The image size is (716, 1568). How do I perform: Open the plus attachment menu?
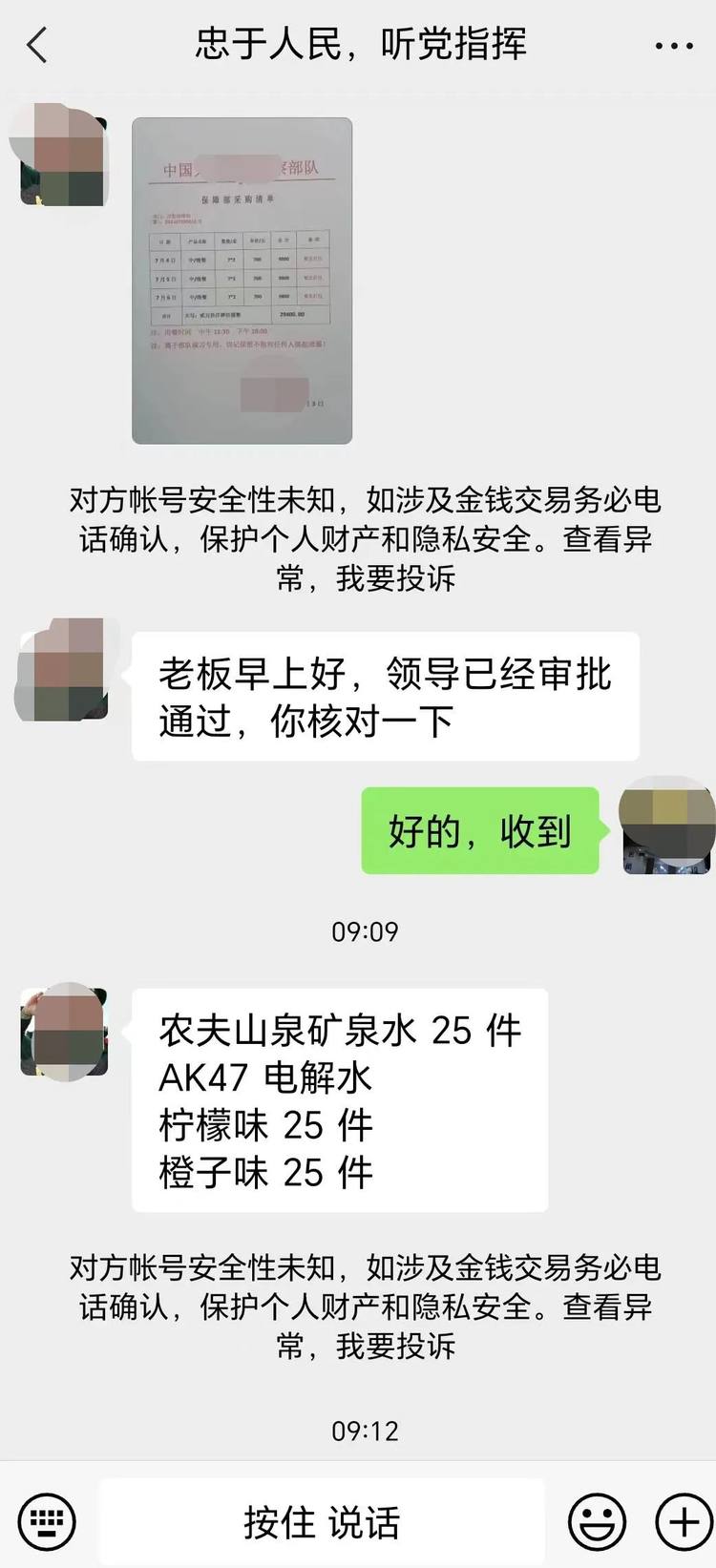[684, 1521]
